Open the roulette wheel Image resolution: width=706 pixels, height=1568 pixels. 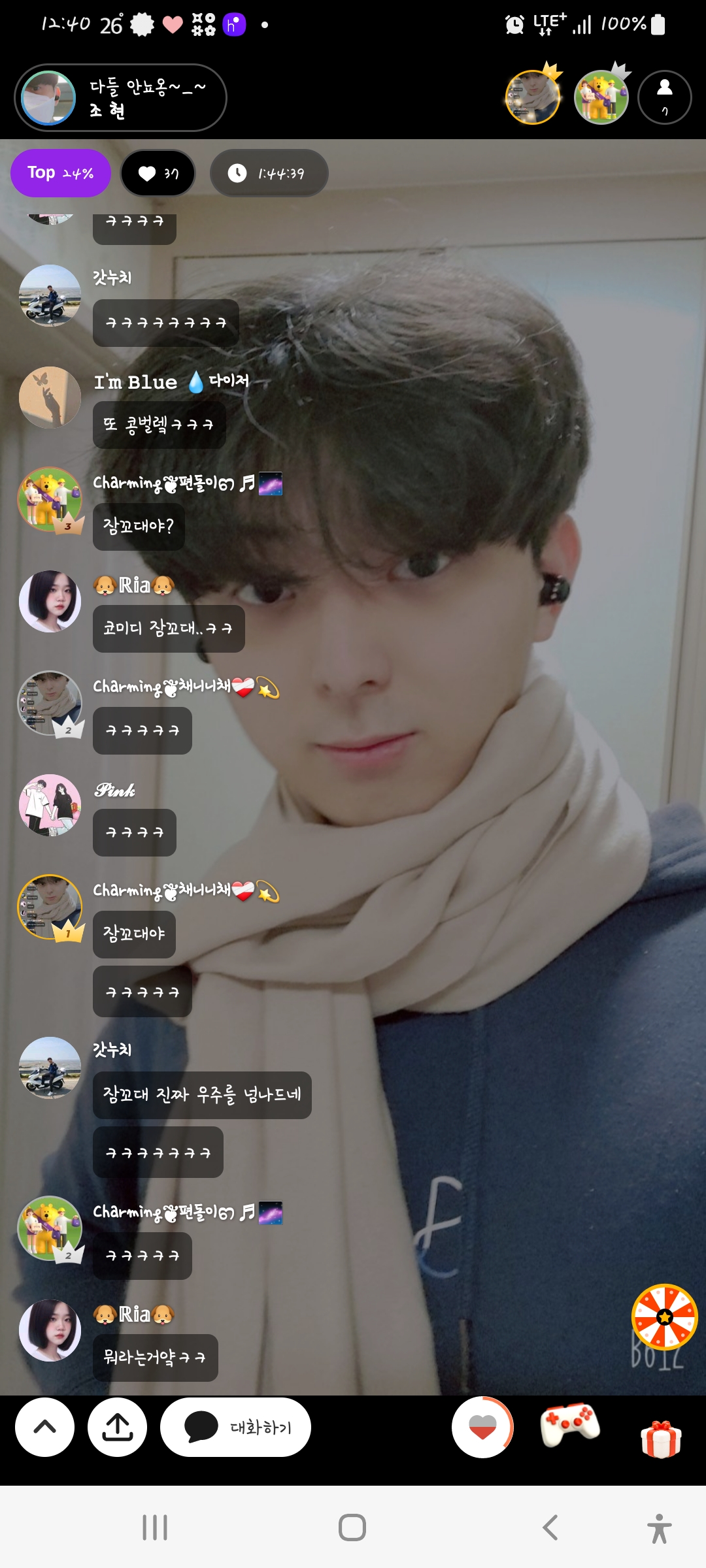pyautogui.click(x=664, y=1316)
